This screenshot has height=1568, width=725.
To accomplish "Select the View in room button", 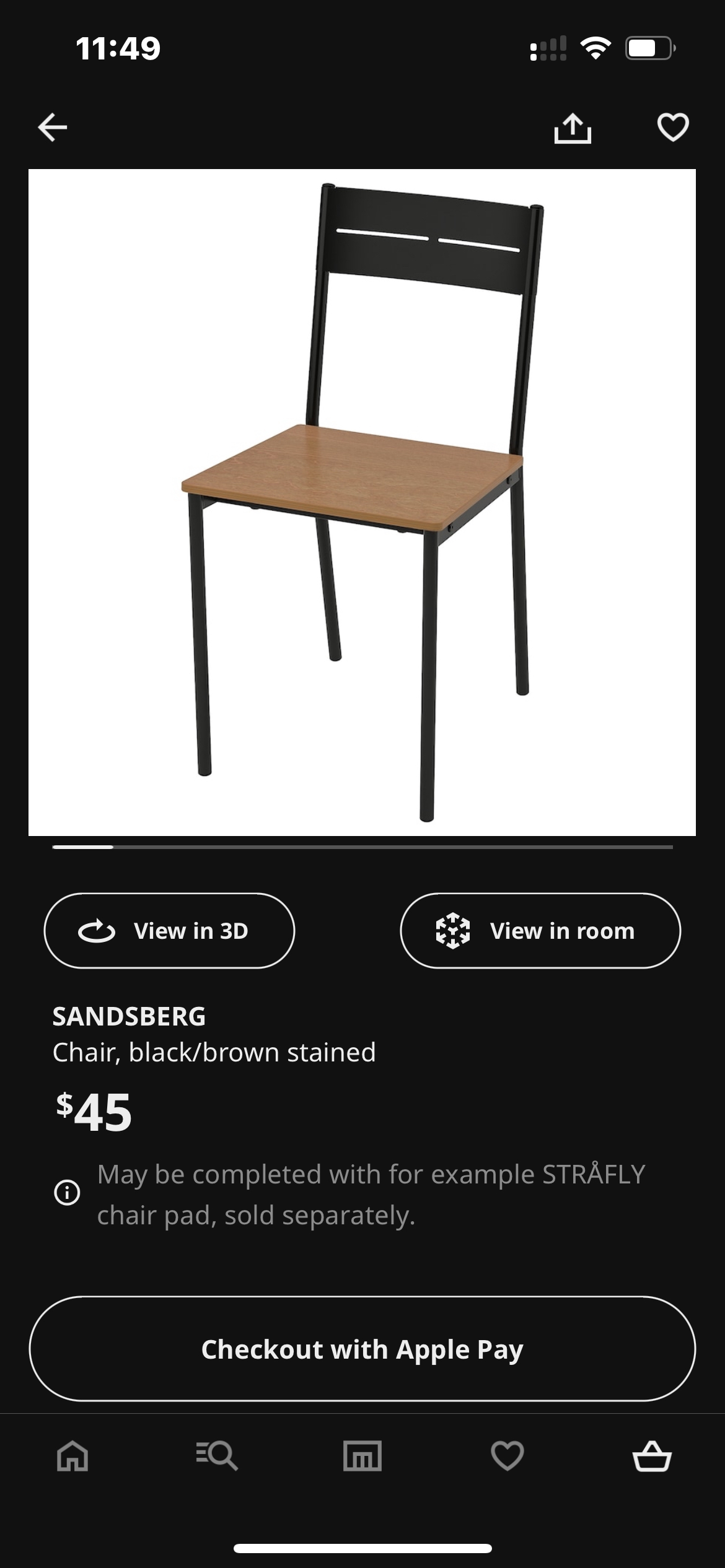I will 540,930.
